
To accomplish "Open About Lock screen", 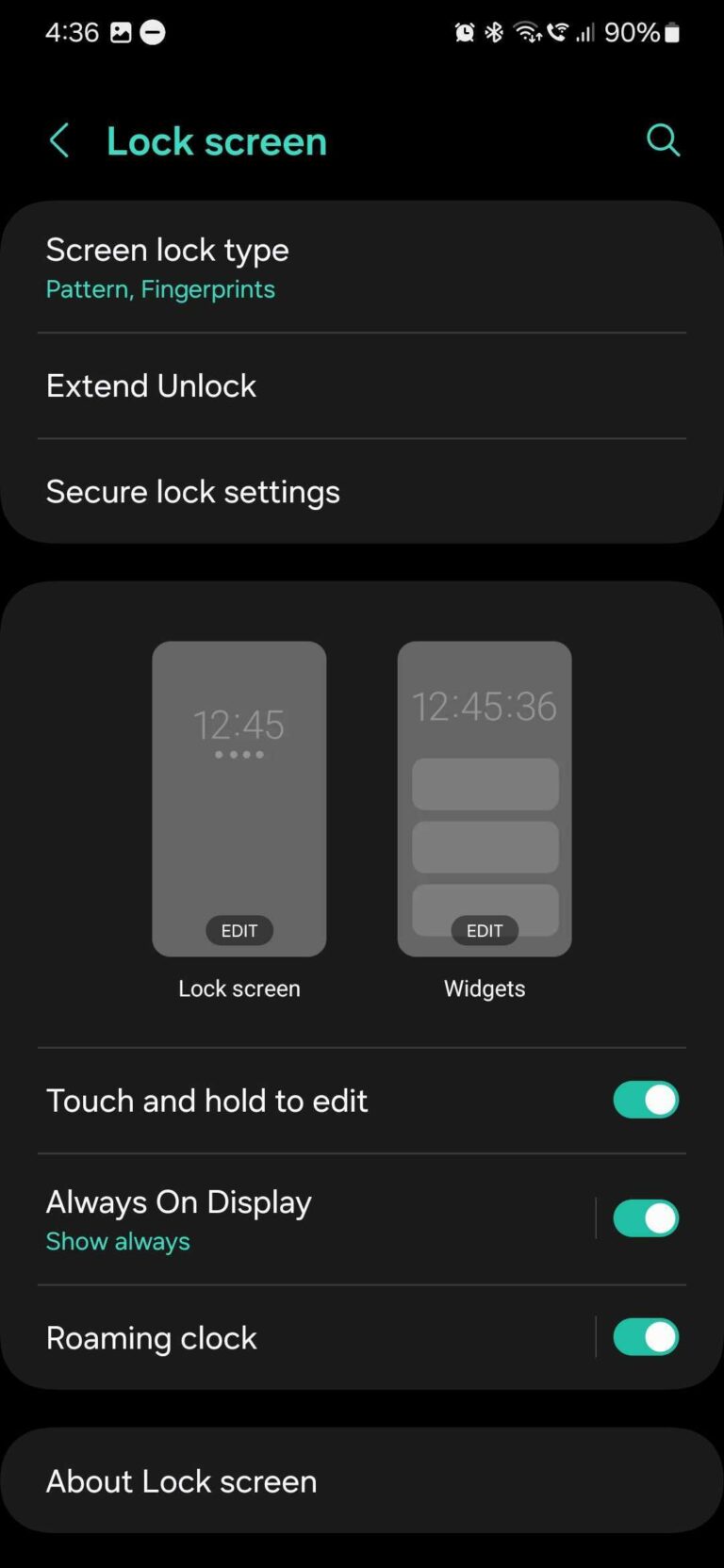I will tap(362, 1480).
